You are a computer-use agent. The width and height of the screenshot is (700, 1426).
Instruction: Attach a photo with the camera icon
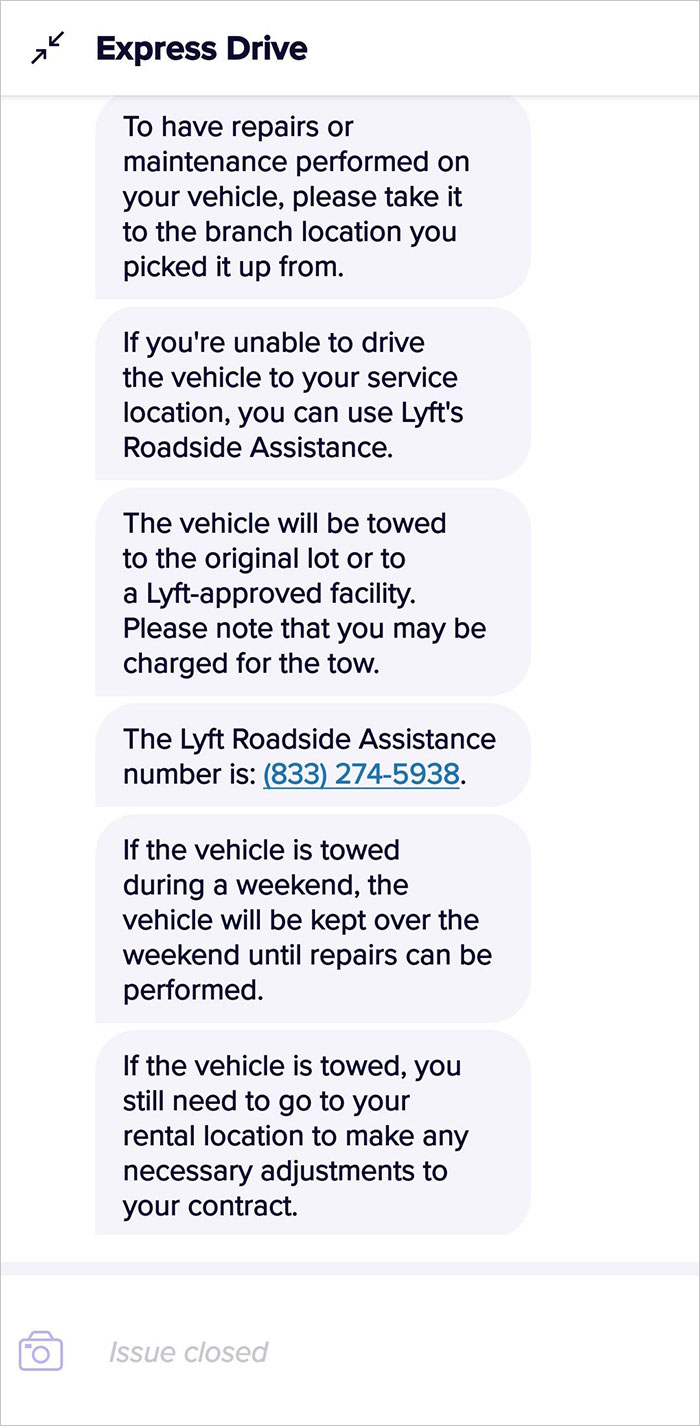(41, 1351)
